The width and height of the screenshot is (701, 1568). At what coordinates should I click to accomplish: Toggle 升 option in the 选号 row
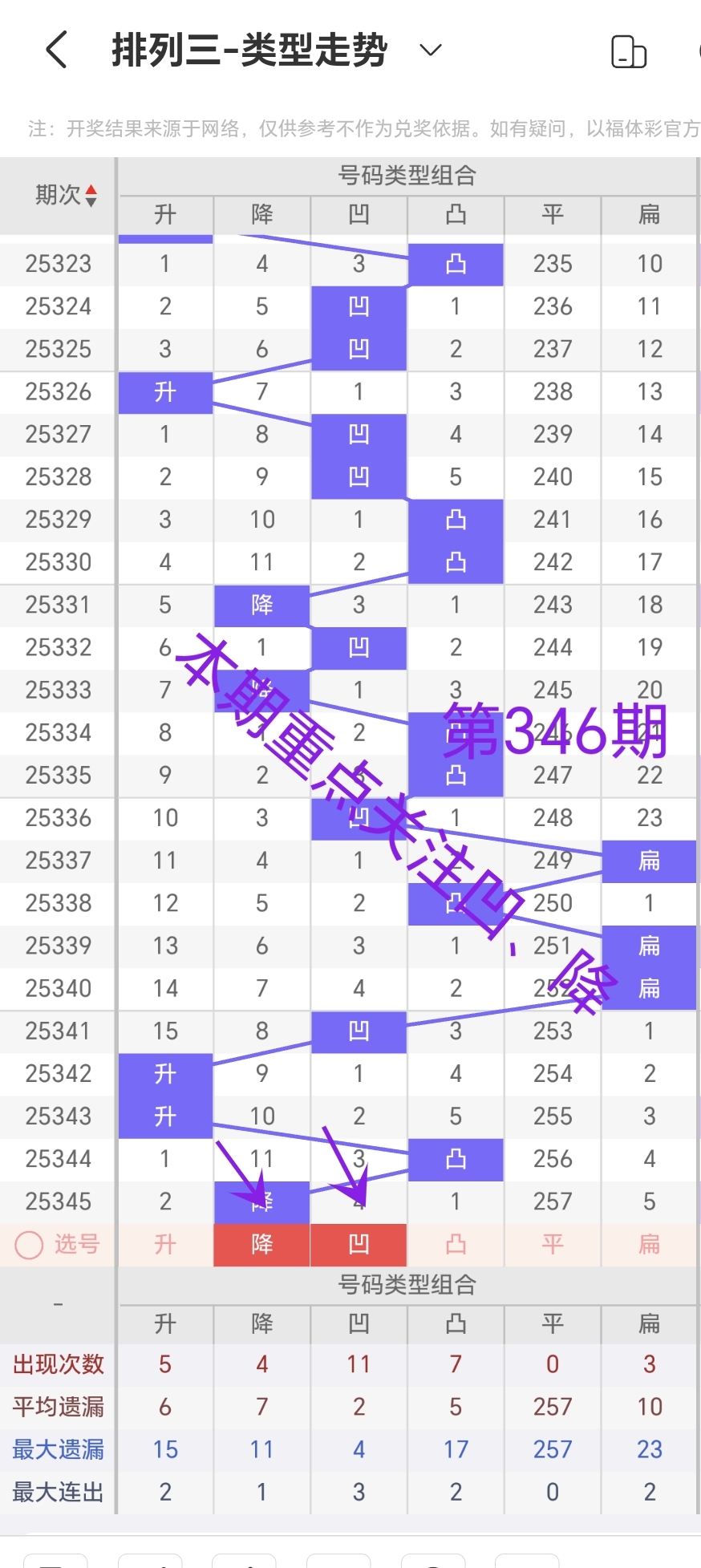pos(164,1244)
